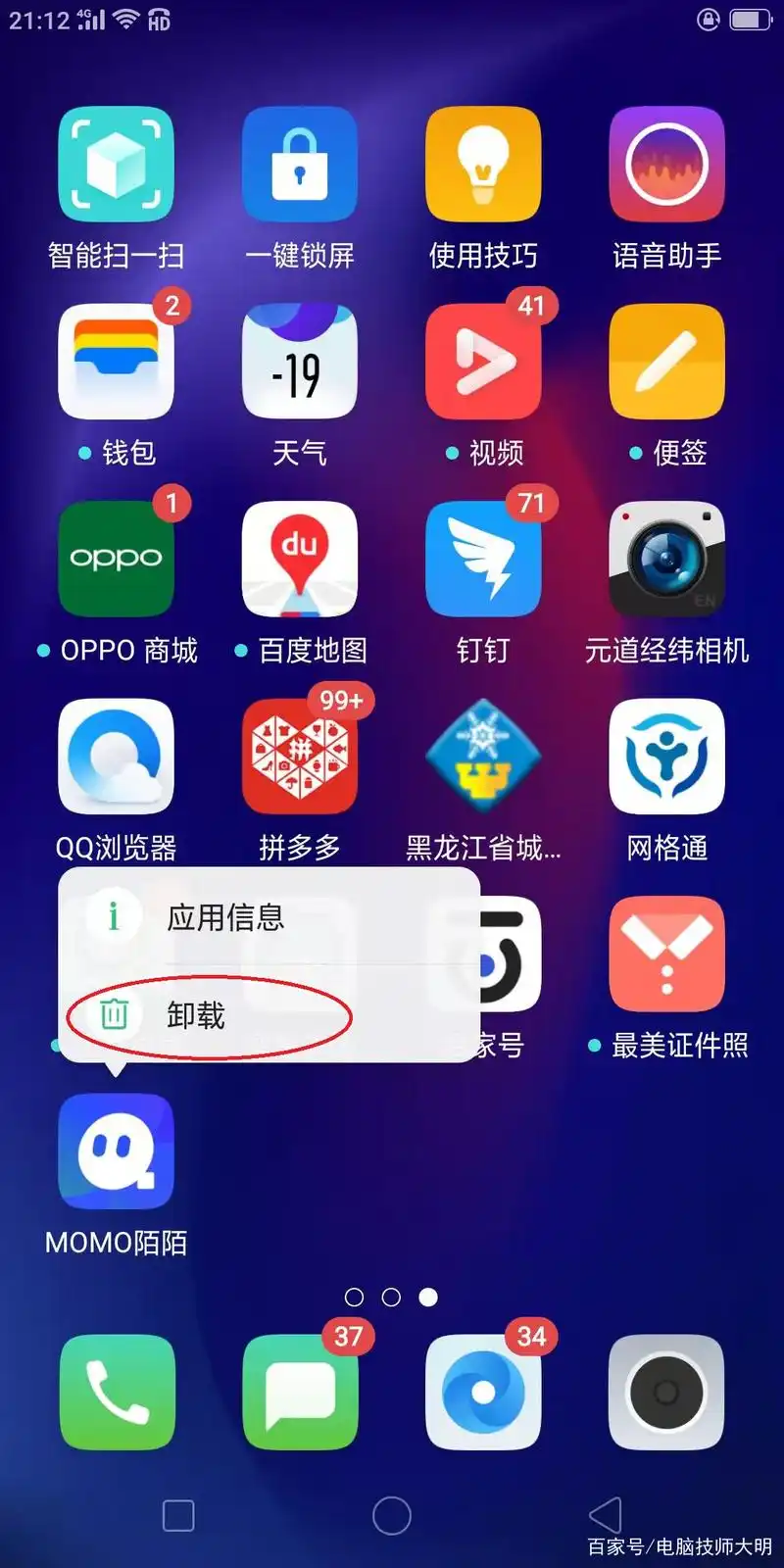Open 应用信息 from the popup menu
Image resolution: width=784 pixels, height=1568 pixels.
[x=225, y=917]
